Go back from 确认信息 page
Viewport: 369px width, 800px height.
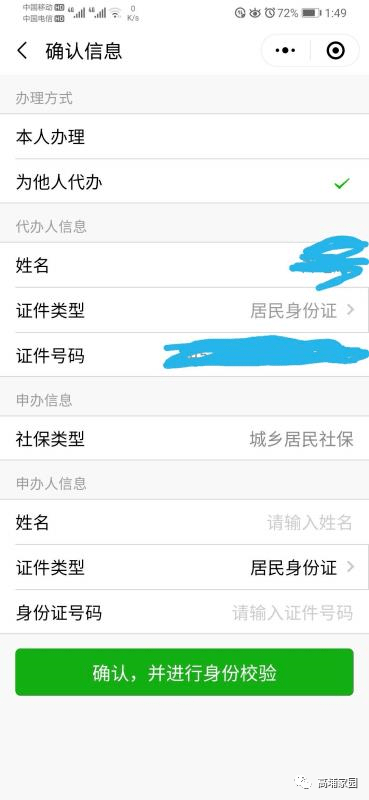[x=22, y=51]
